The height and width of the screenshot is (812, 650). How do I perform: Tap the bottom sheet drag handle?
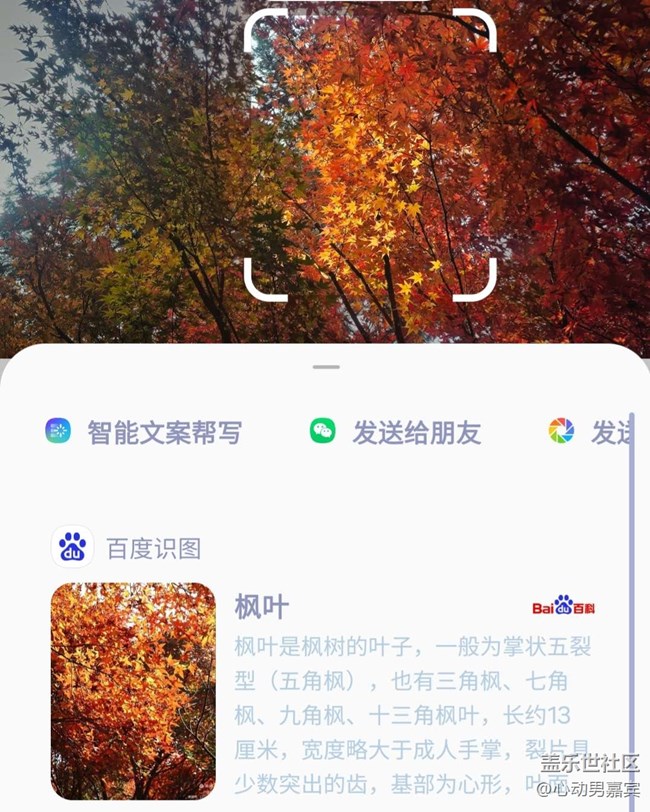click(x=325, y=367)
